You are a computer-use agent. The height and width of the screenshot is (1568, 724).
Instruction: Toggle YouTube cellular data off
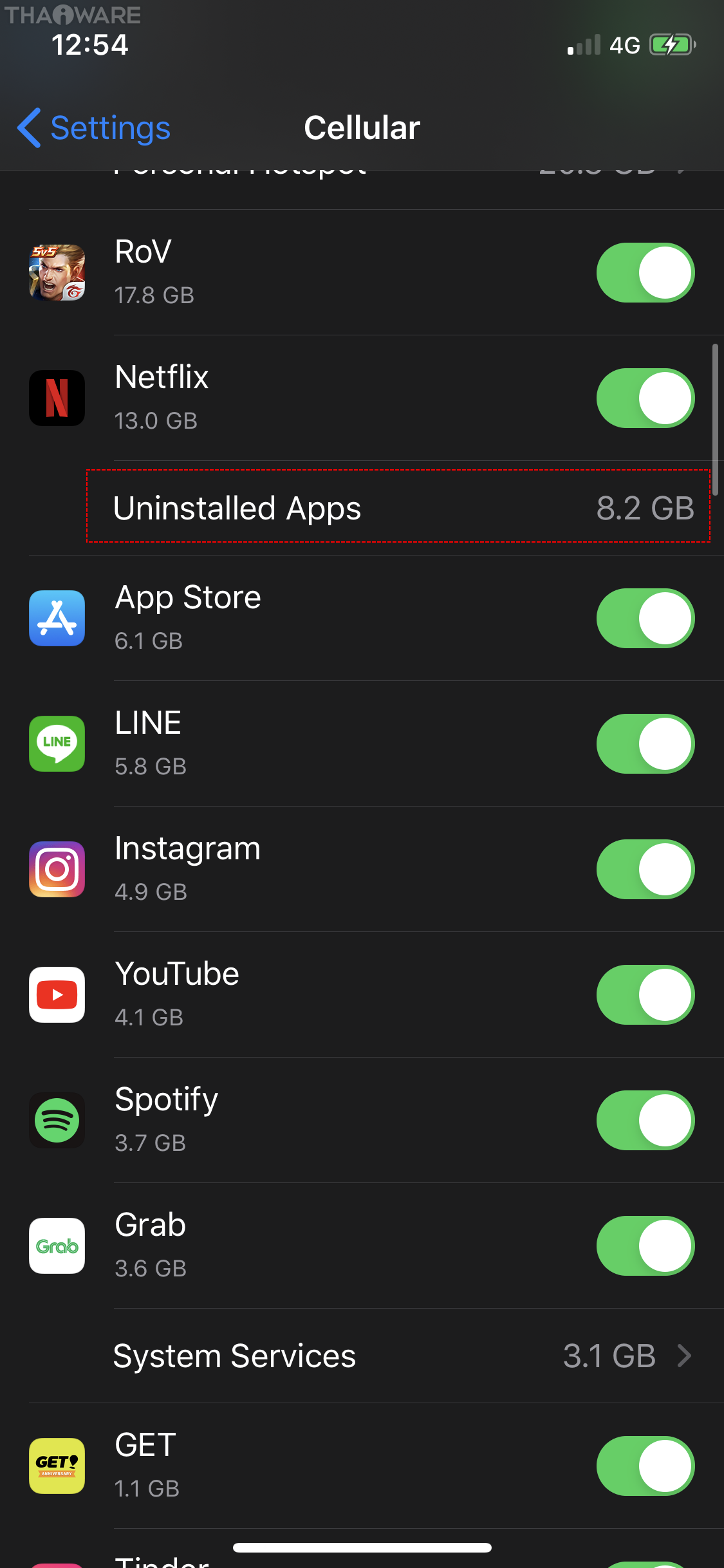645,994
